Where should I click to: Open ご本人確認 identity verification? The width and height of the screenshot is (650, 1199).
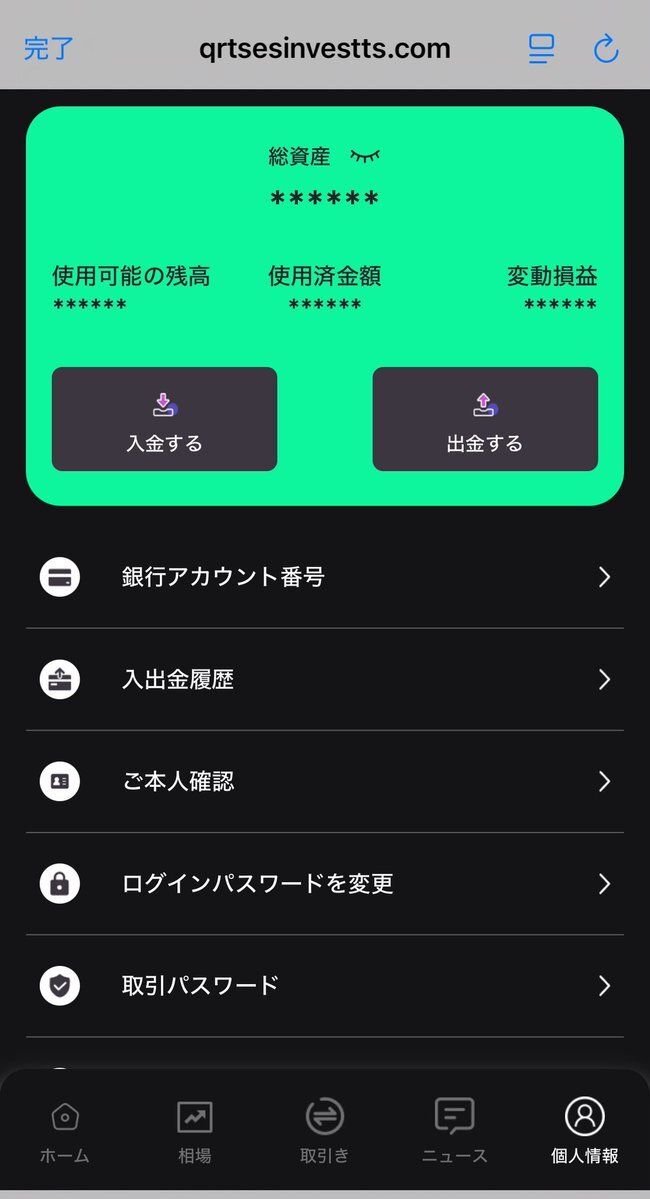325,781
